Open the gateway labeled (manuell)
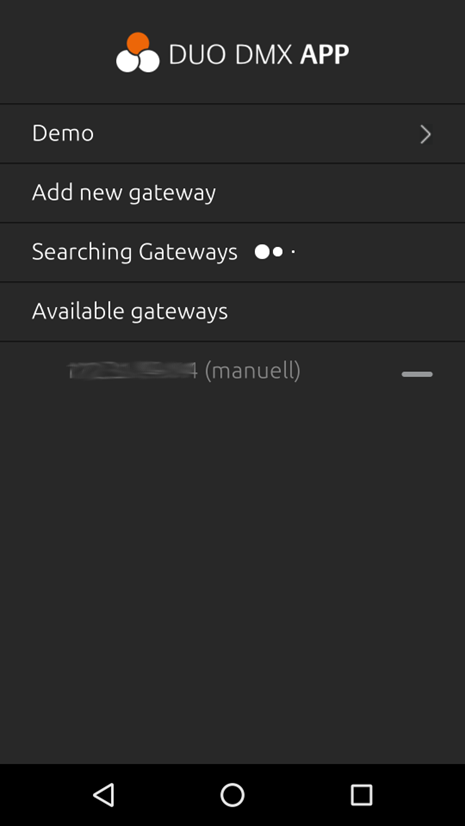The image size is (465, 826). pyautogui.click(x=184, y=371)
